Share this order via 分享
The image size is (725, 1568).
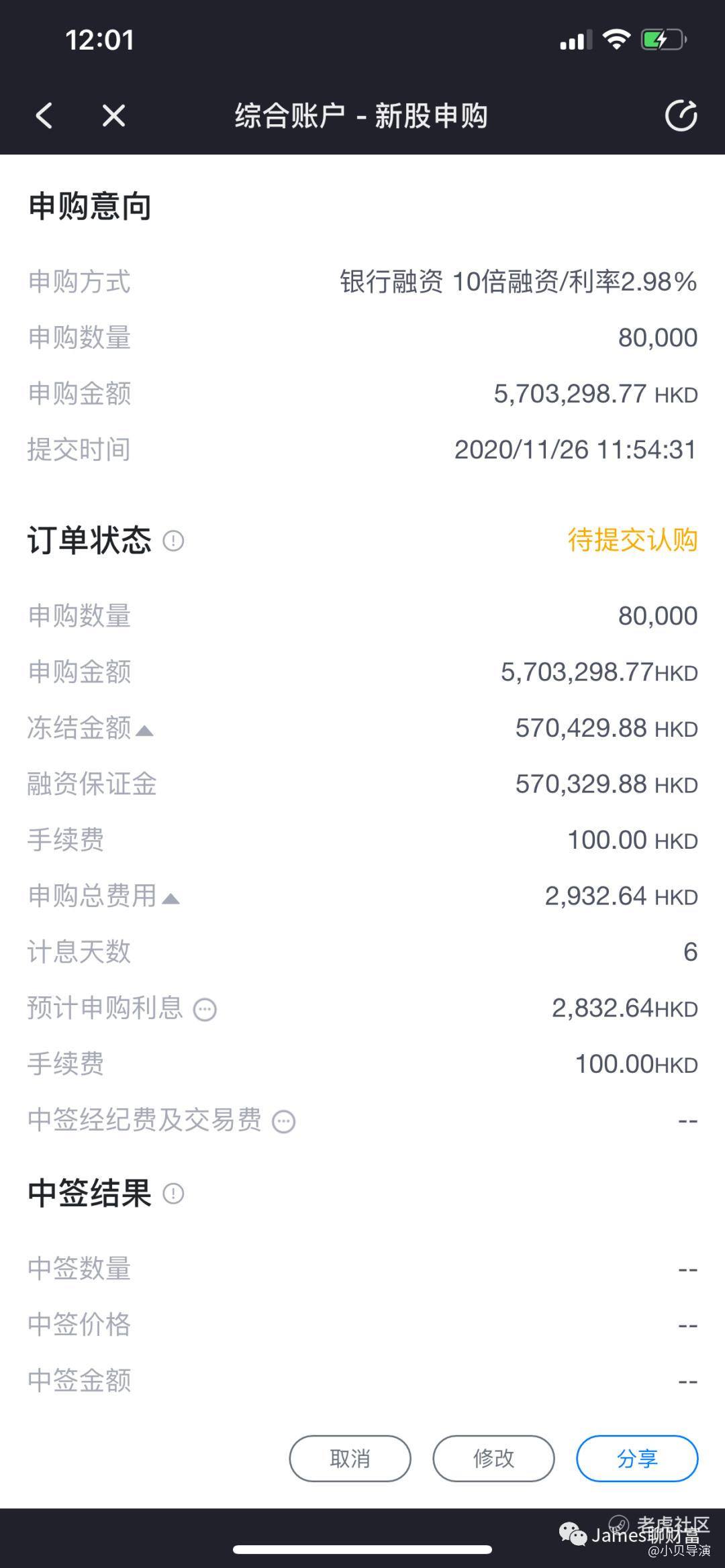click(637, 1458)
